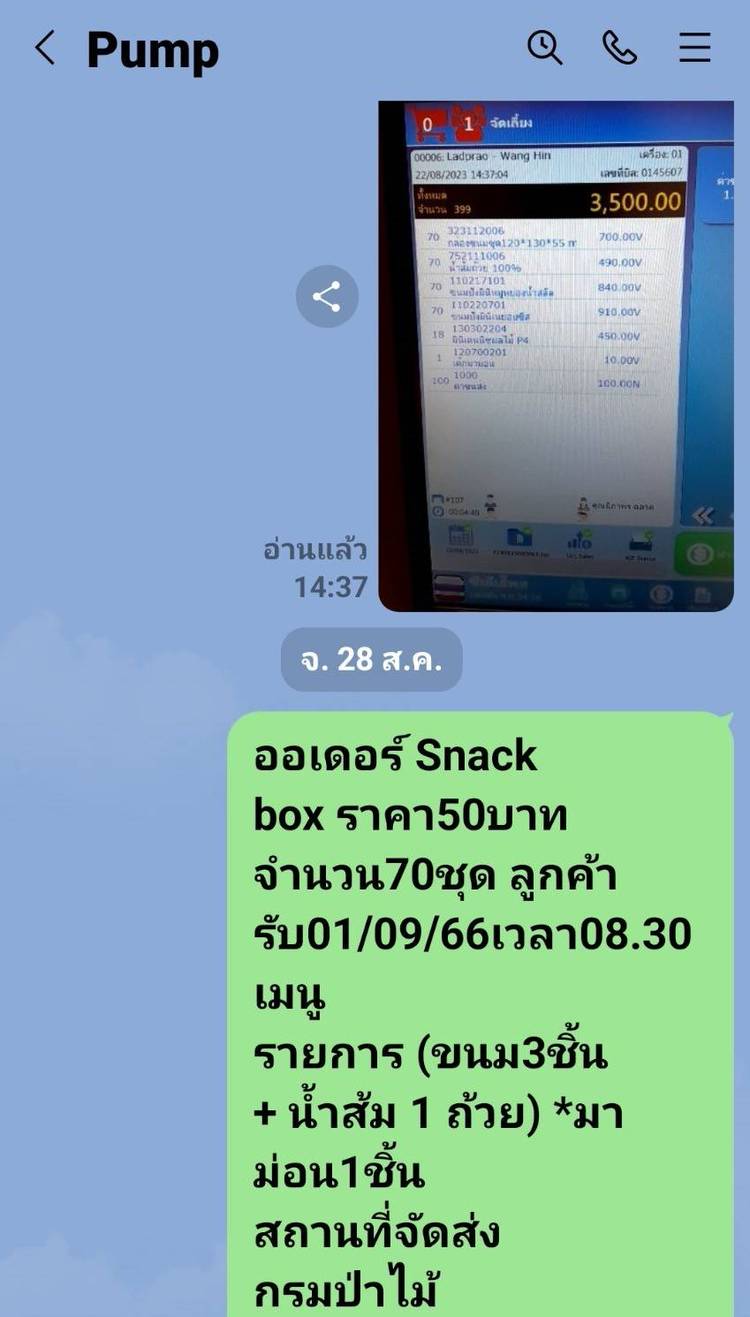Start a voice call with Pump
The image size is (750, 1317).
click(x=619, y=47)
